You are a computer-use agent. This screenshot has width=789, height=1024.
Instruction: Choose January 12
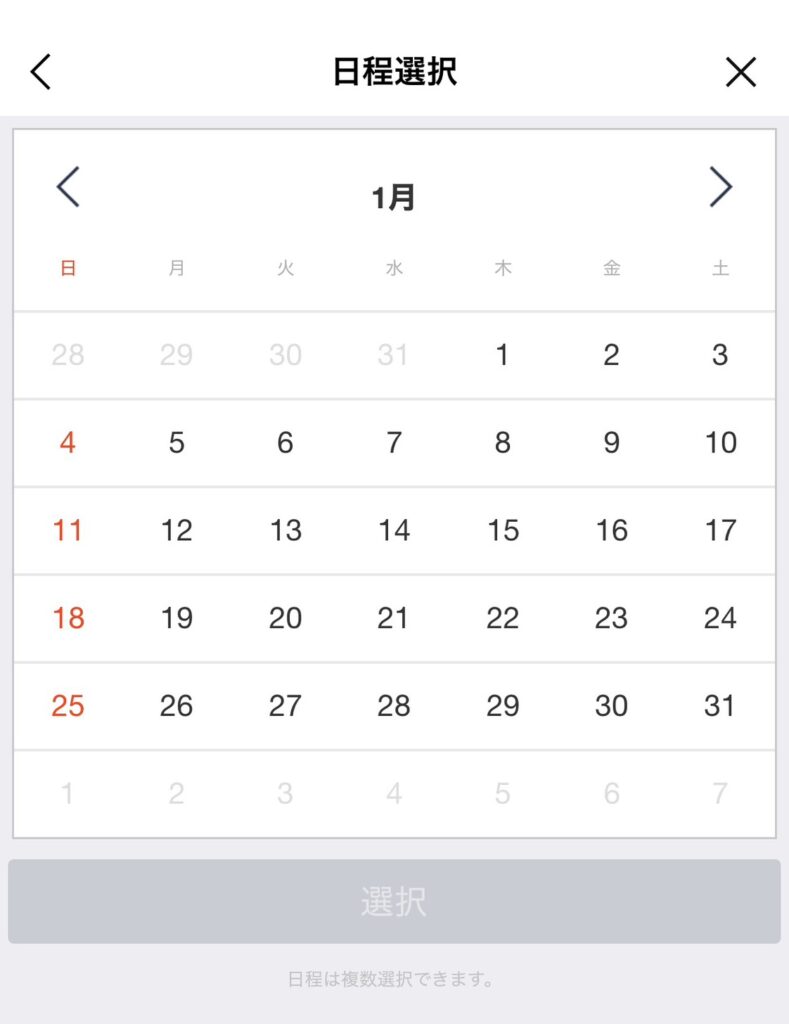point(176,531)
